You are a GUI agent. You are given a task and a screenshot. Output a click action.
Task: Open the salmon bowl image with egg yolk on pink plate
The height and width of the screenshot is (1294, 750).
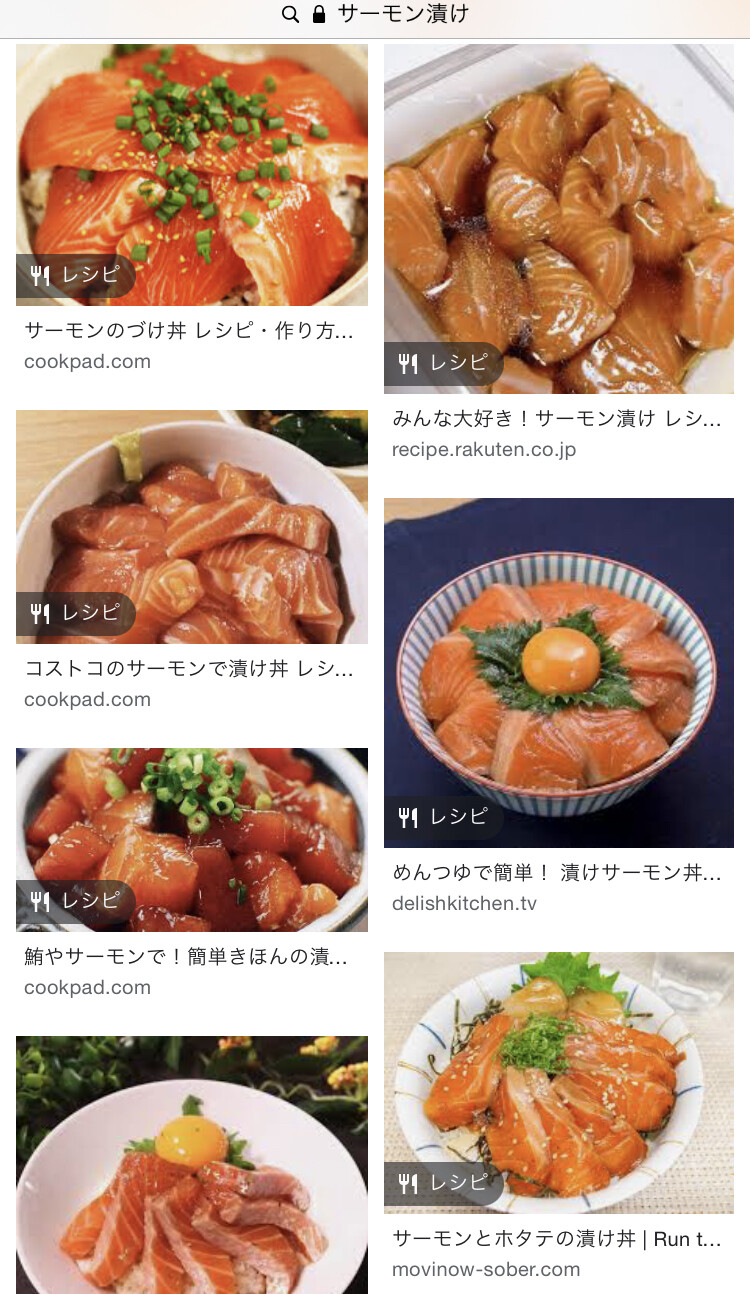[x=191, y=1165]
